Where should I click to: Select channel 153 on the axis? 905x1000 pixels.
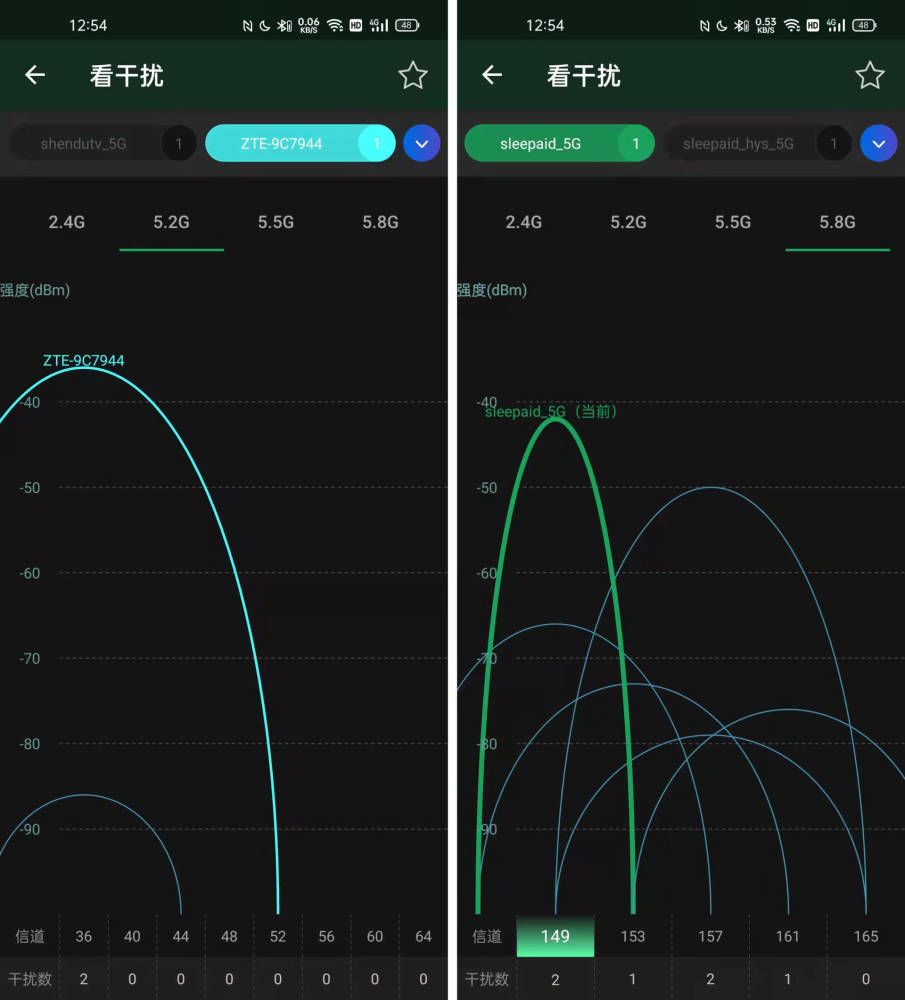click(632, 937)
